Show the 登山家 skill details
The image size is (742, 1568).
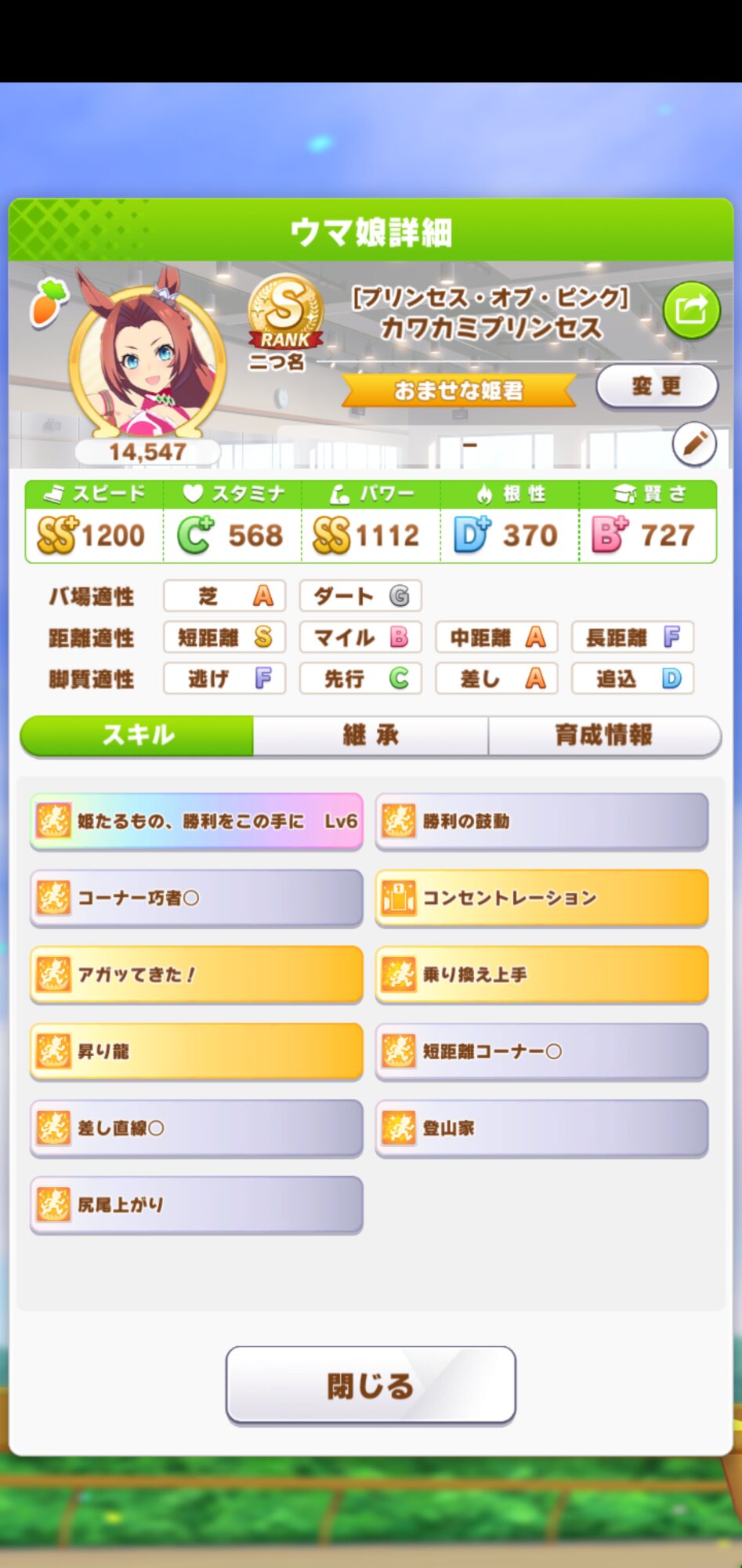541,1128
